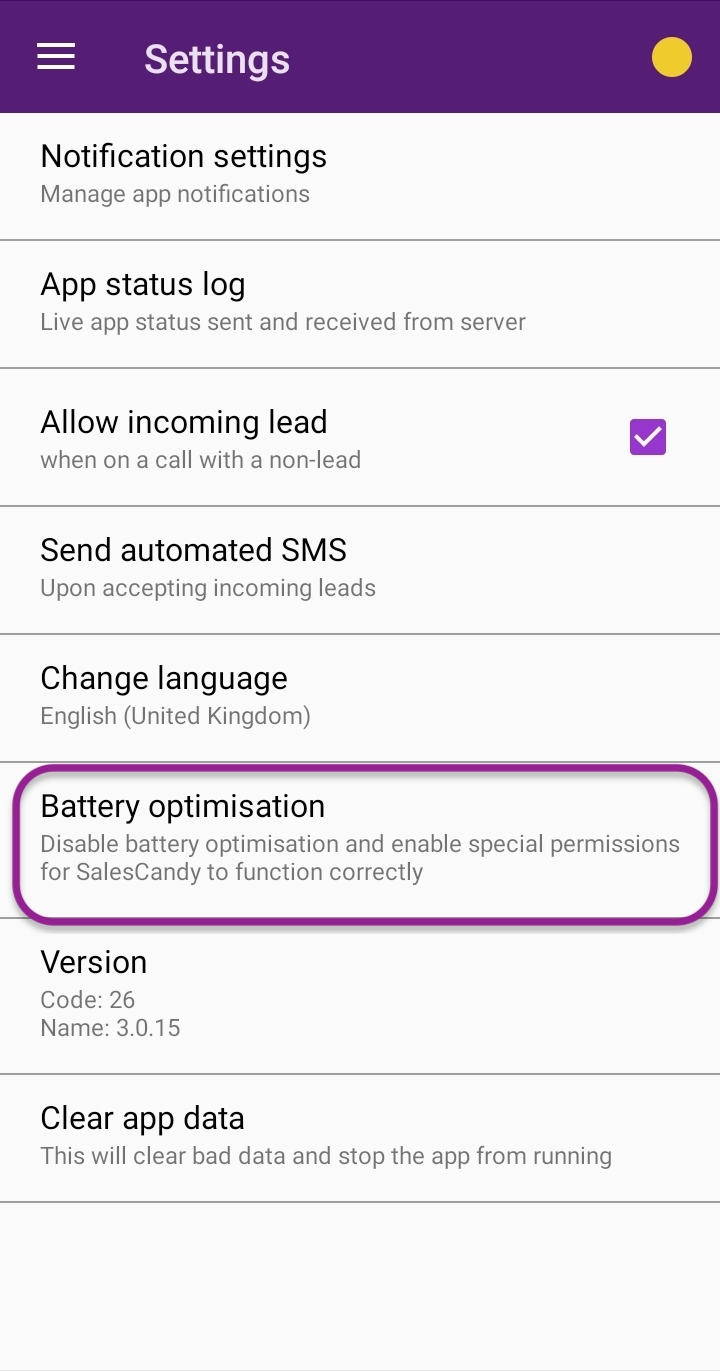Tap 'Upon accepting incoming leads' subtitle
720x1371 pixels.
coord(208,589)
